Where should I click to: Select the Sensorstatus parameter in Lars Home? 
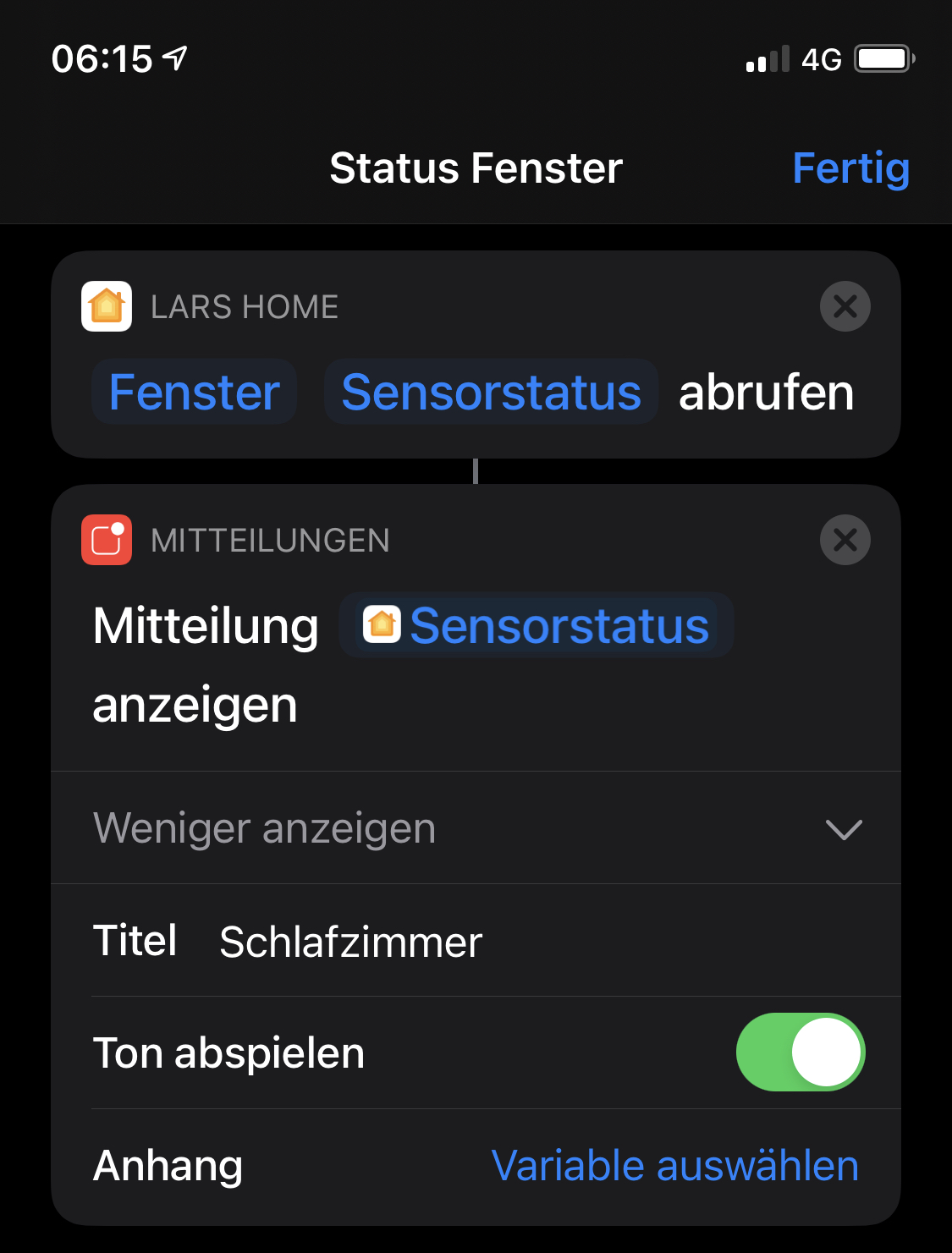[491, 393]
